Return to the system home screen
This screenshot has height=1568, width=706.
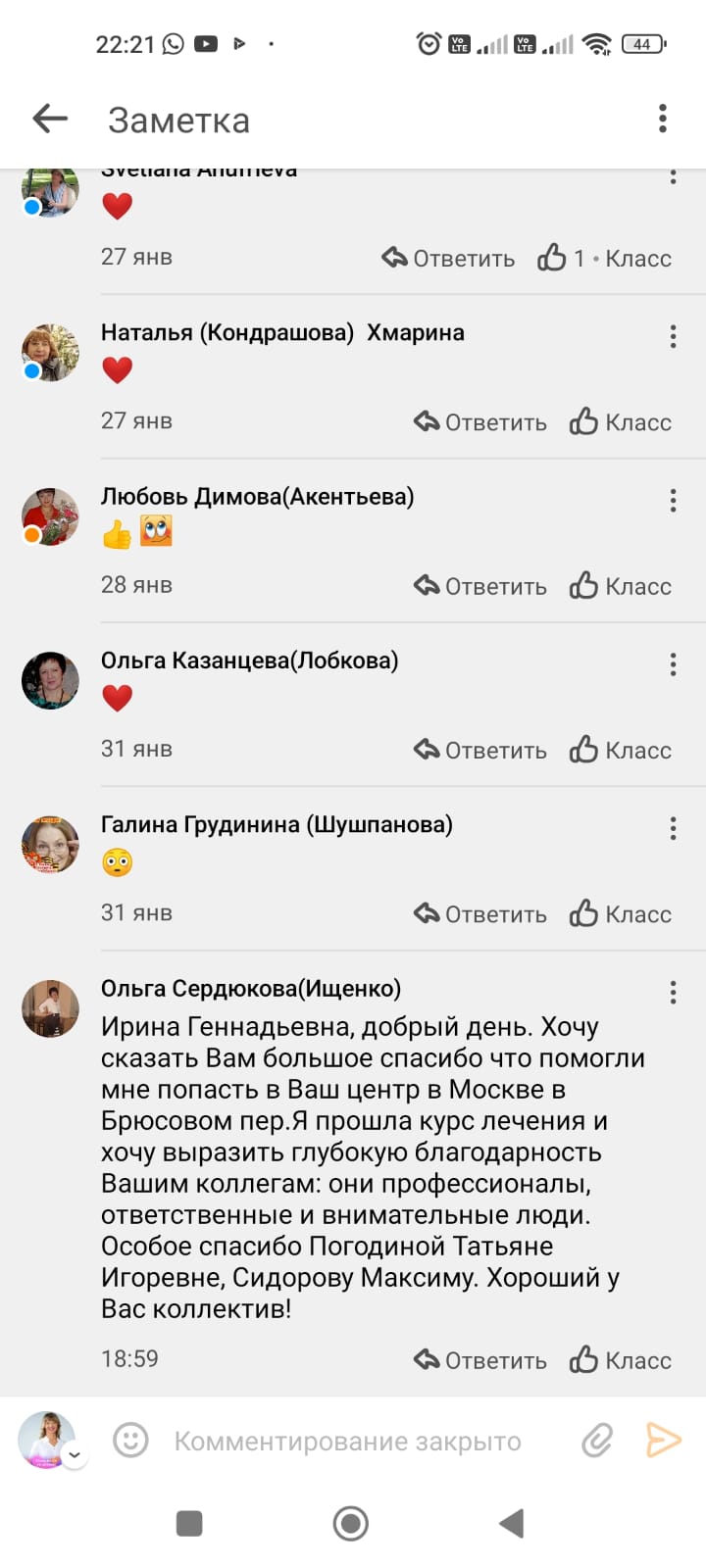click(x=351, y=1523)
